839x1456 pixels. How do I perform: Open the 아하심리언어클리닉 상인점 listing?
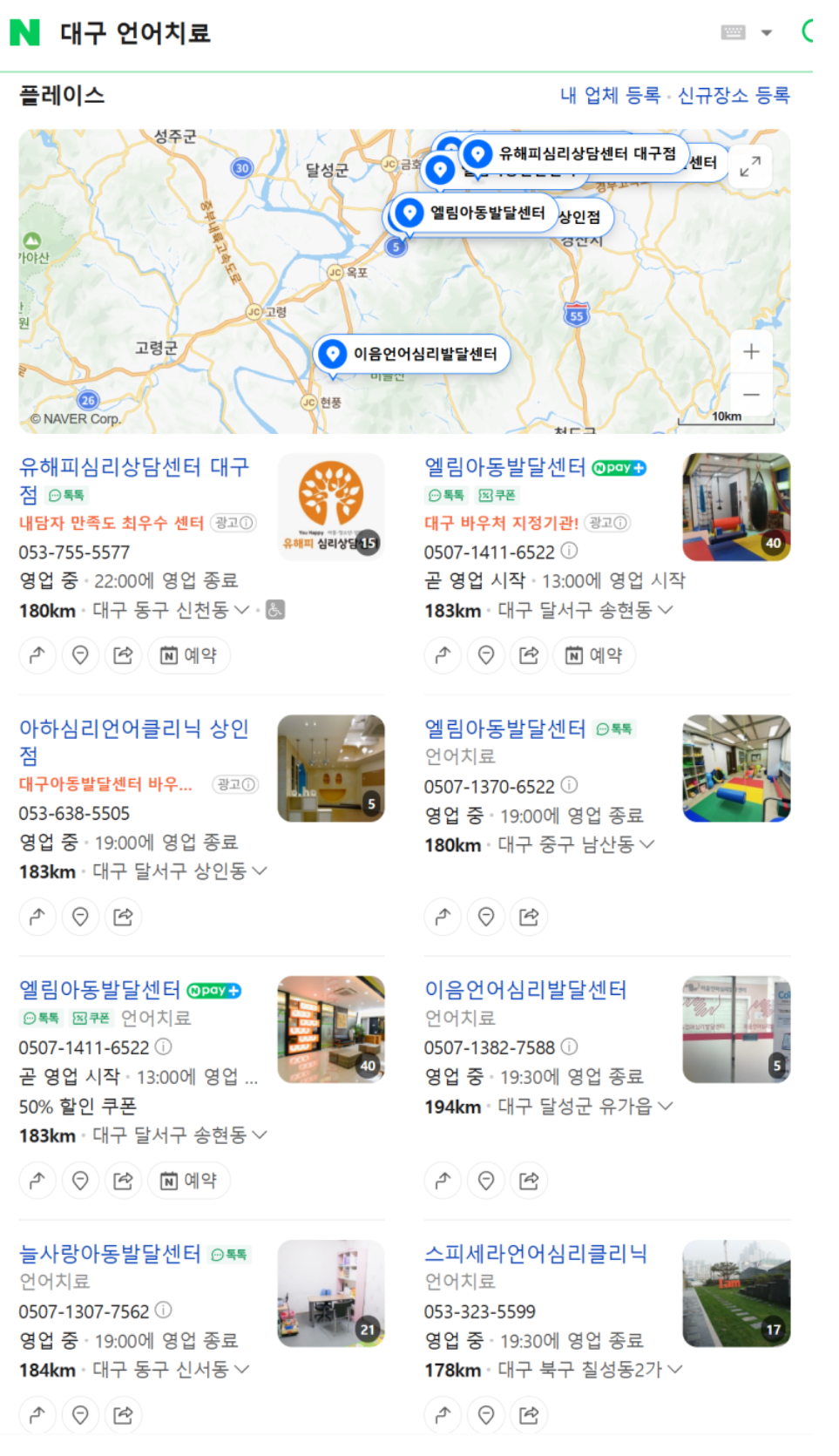tap(134, 728)
